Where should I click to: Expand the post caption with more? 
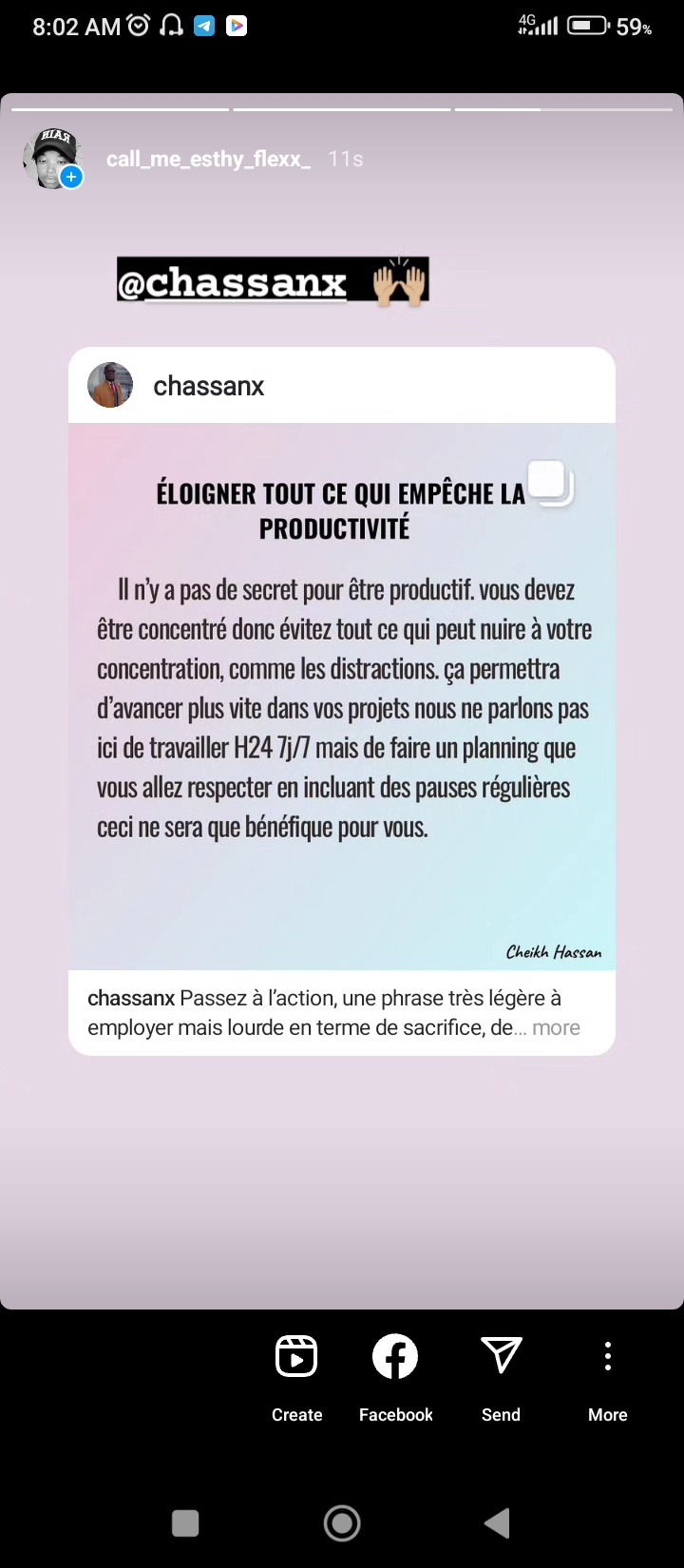[556, 1027]
